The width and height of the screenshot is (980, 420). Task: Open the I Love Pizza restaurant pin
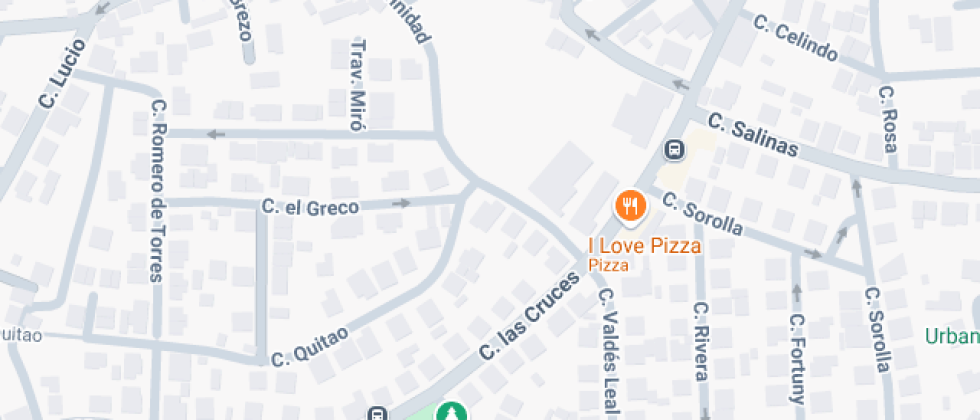pyautogui.click(x=630, y=206)
